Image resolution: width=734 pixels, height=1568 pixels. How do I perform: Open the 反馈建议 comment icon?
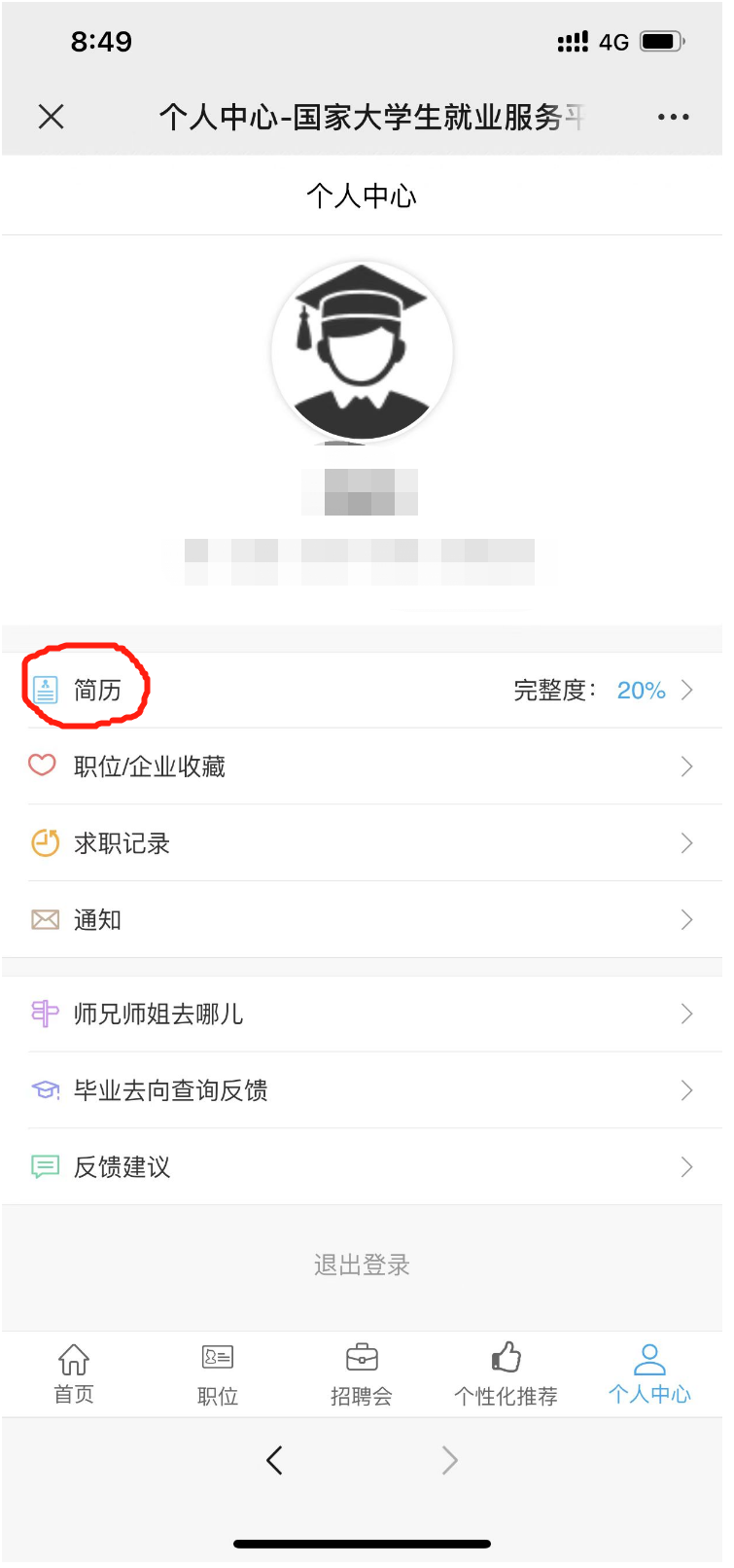43,1165
